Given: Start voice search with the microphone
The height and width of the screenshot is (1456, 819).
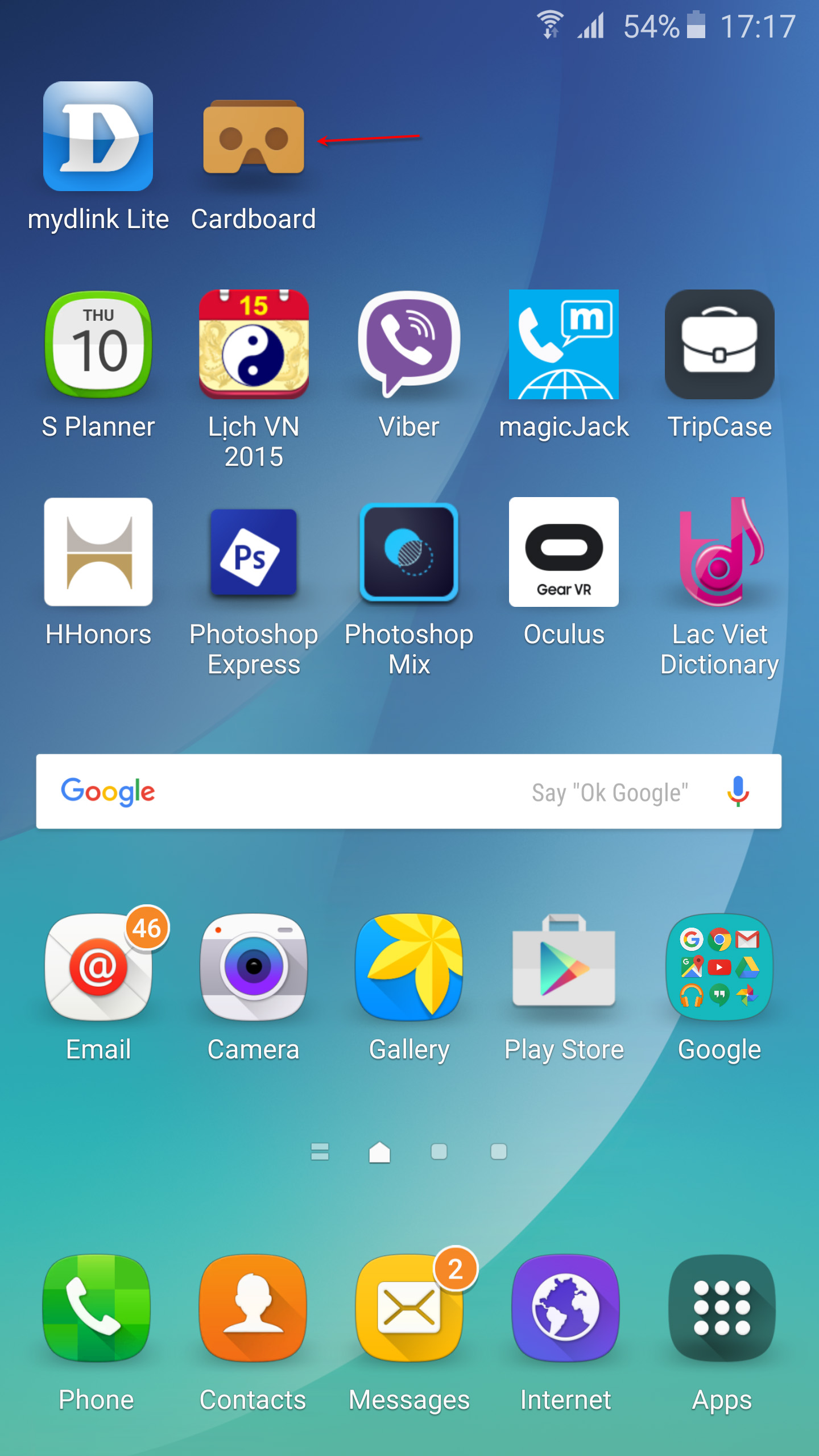Looking at the screenshot, I should (738, 792).
